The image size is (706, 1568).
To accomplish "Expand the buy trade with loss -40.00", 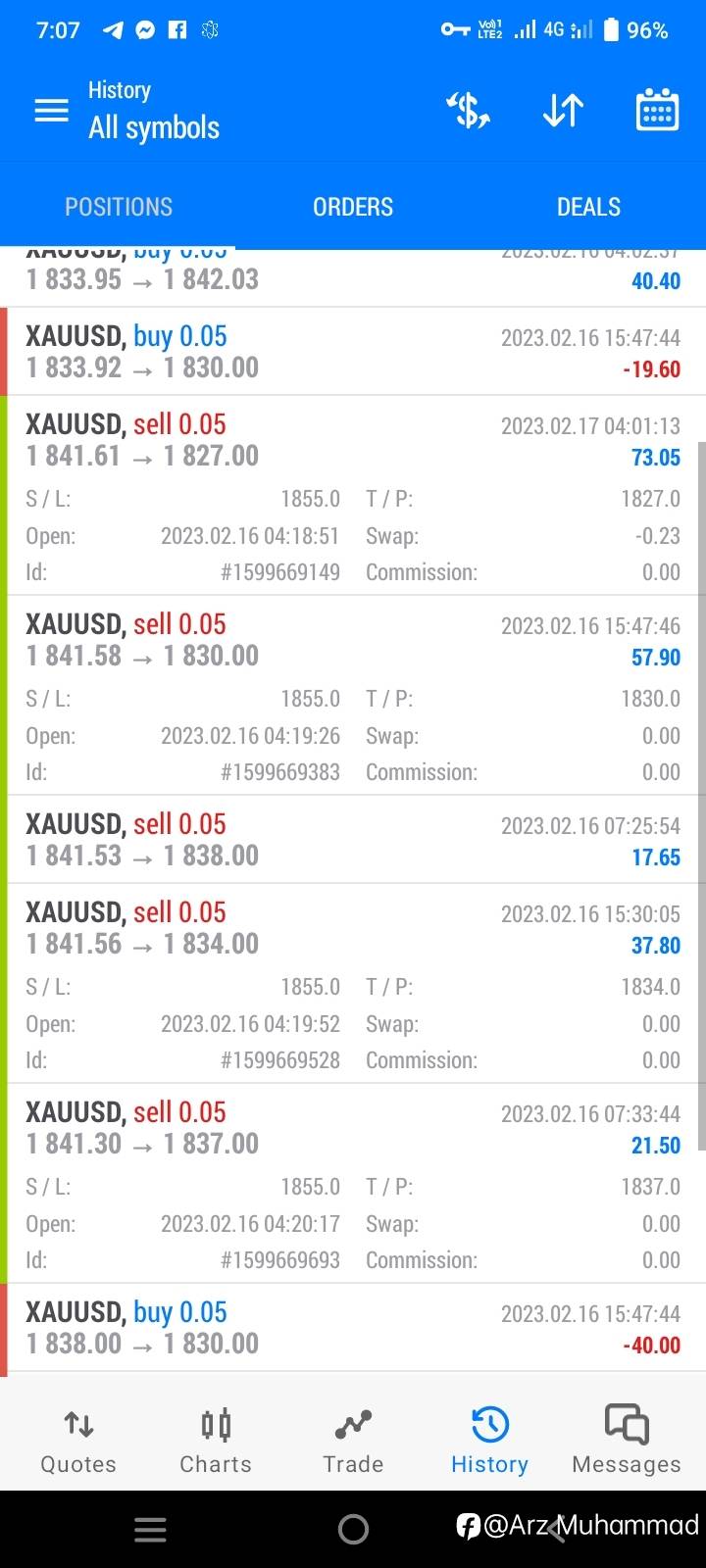I will (x=353, y=1328).
